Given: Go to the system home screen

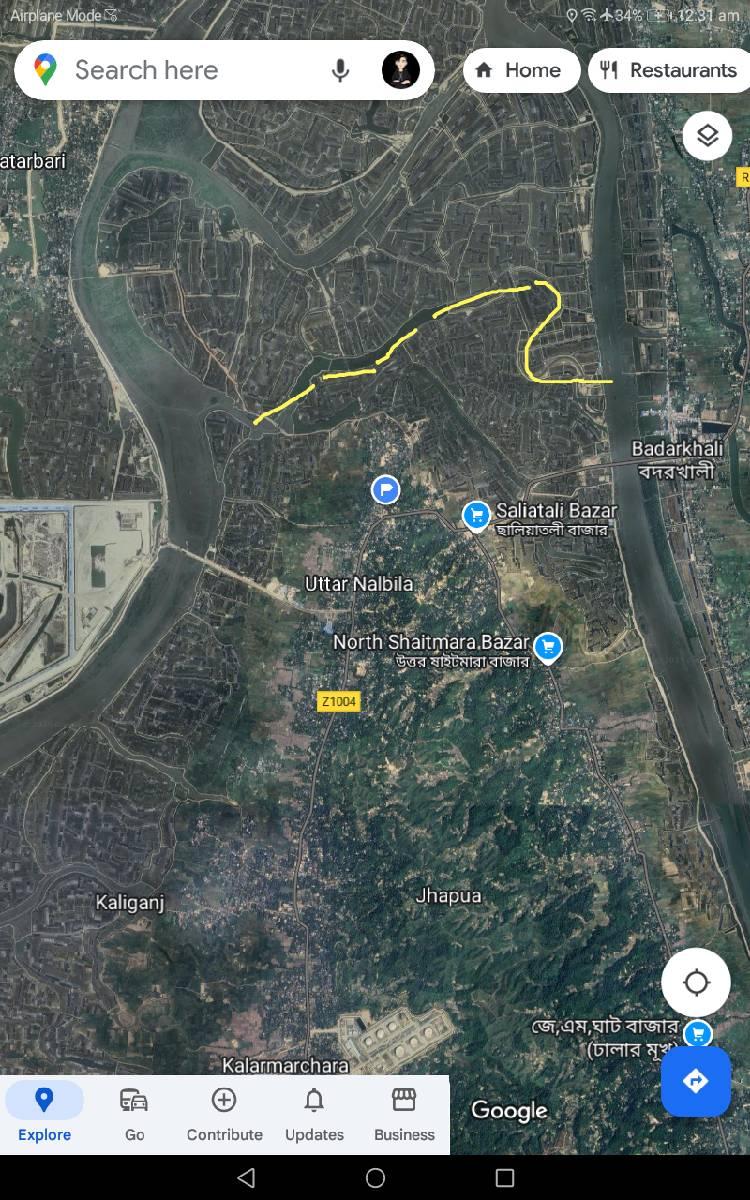Looking at the screenshot, I should tap(375, 1178).
